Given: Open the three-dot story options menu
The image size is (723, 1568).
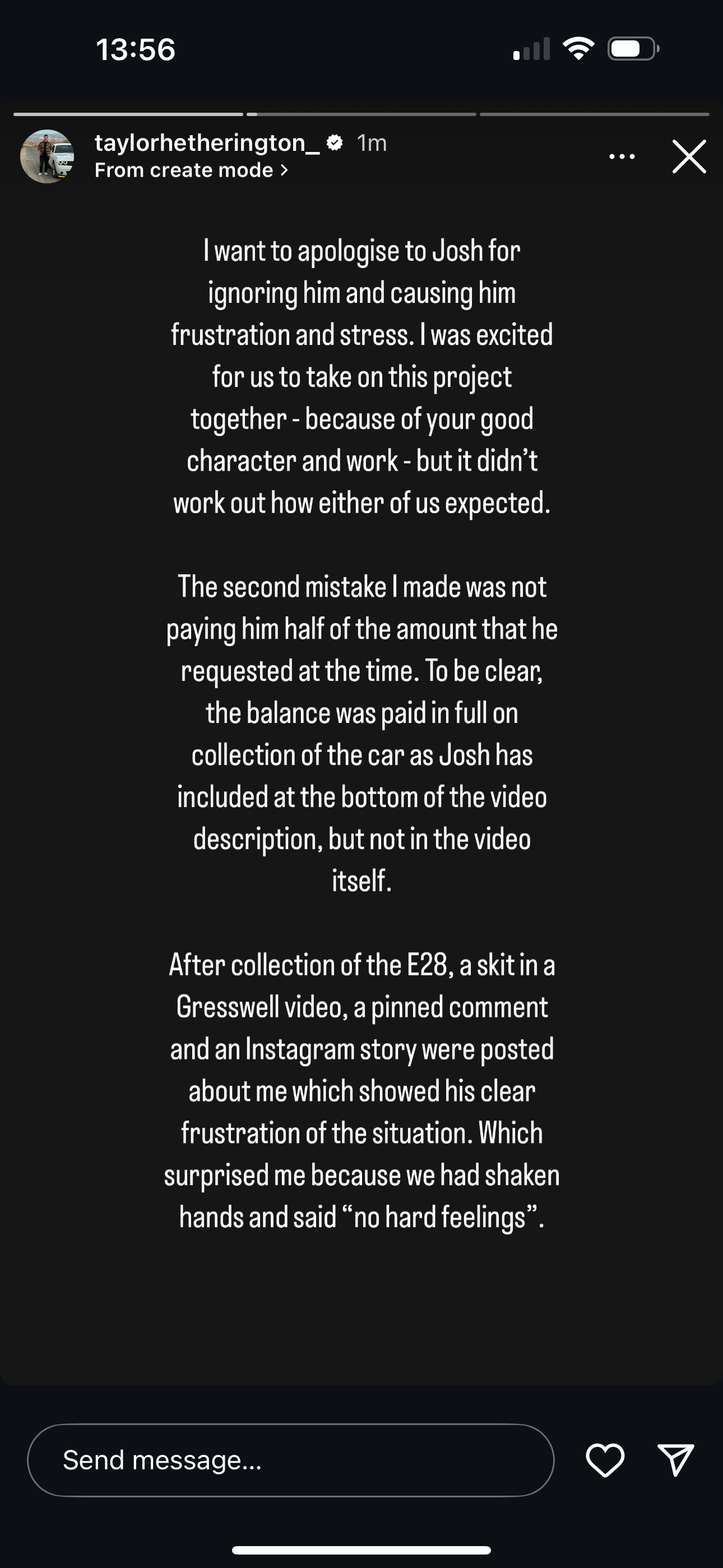Looking at the screenshot, I should point(622,156).
